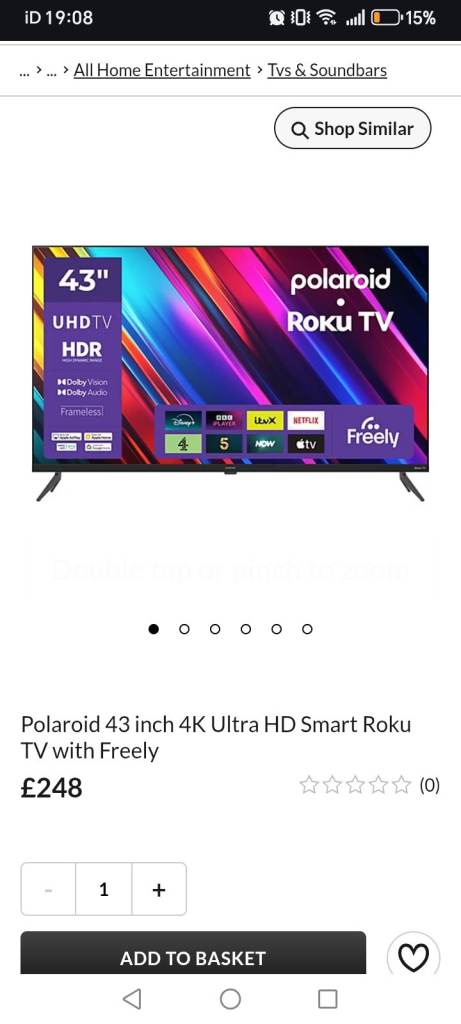Go back using the system back button
This screenshot has height=1024, width=461.
pyautogui.click(x=132, y=999)
